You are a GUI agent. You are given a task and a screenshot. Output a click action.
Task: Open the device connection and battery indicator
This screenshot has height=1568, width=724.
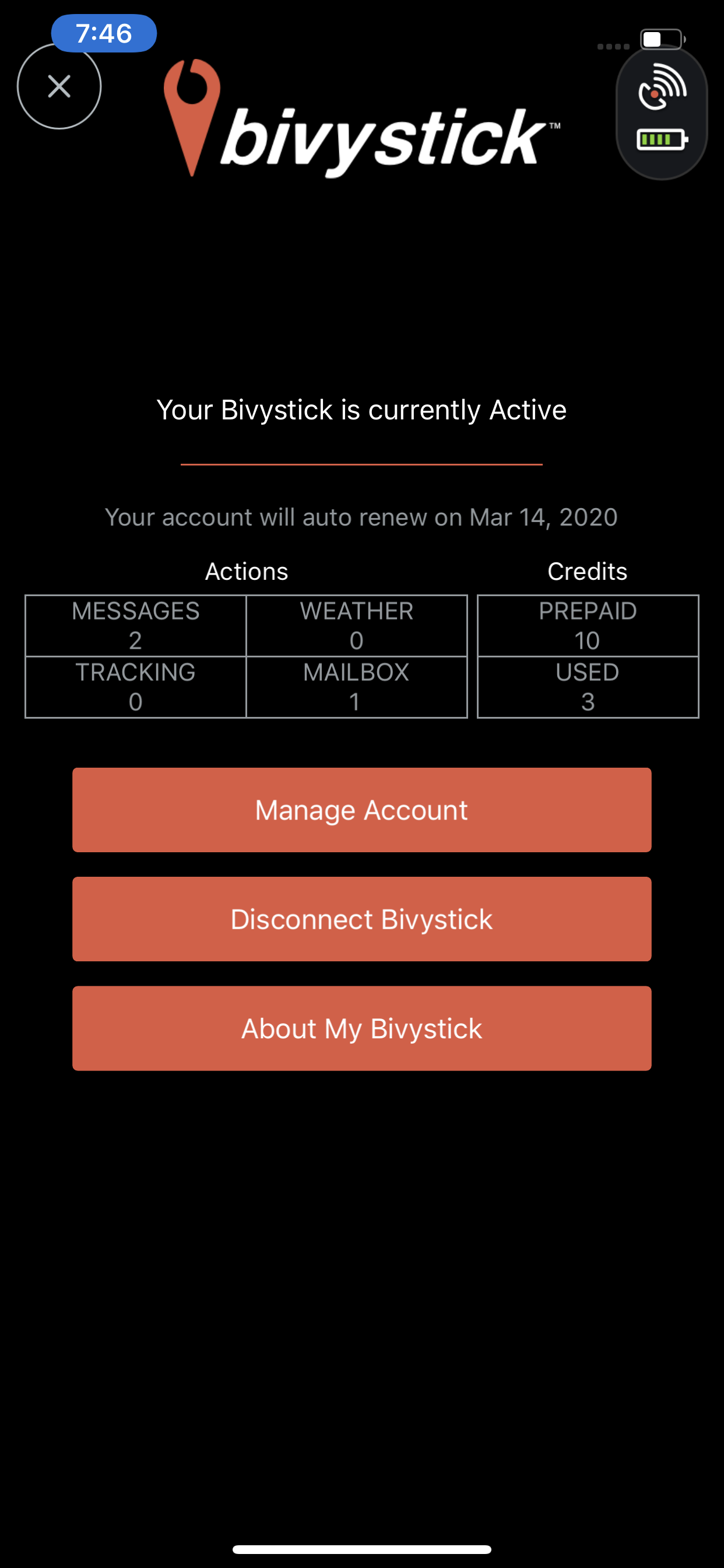[661, 114]
